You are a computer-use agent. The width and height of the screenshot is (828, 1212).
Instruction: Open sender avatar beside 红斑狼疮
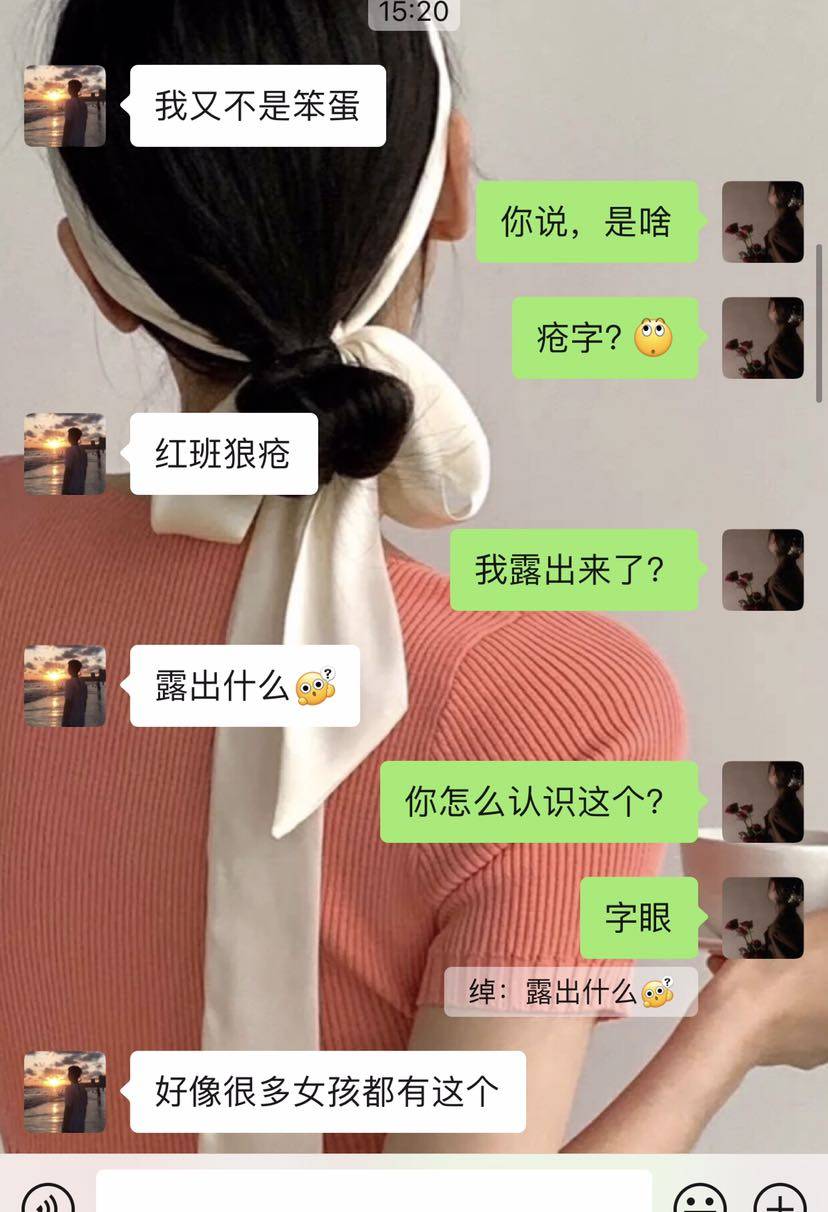click(x=65, y=454)
